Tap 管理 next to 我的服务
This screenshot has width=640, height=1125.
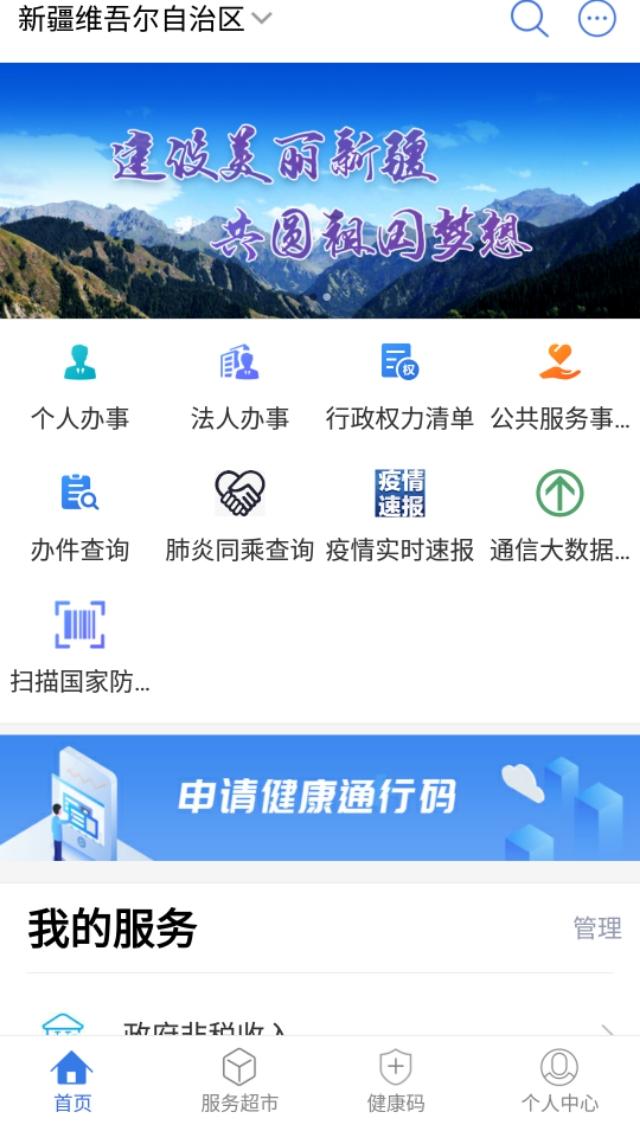(597, 928)
